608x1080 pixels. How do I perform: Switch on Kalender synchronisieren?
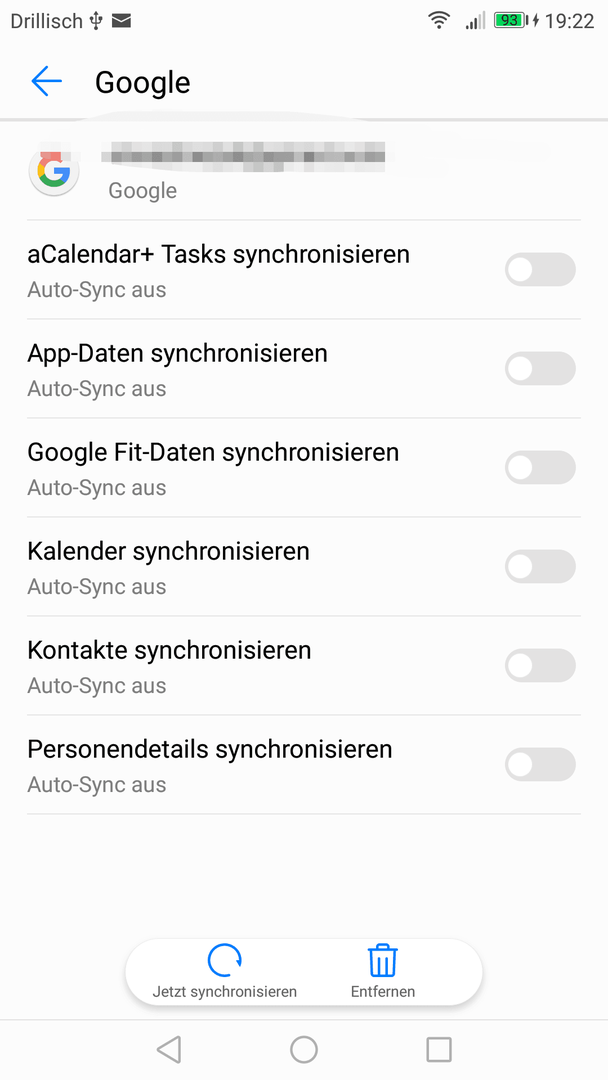pos(541,566)
